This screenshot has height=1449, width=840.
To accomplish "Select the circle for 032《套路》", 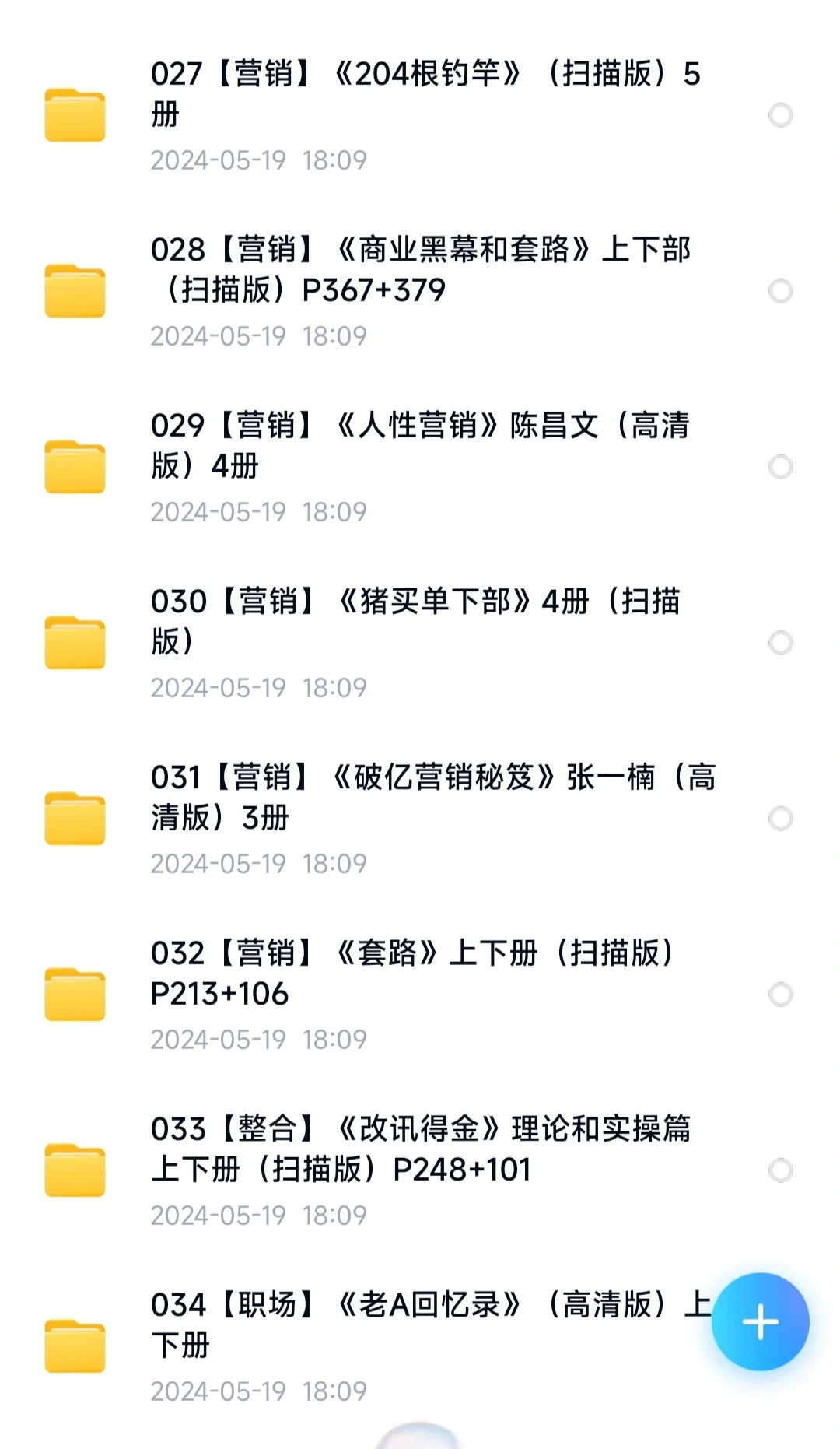I will [x=780, y=995].
